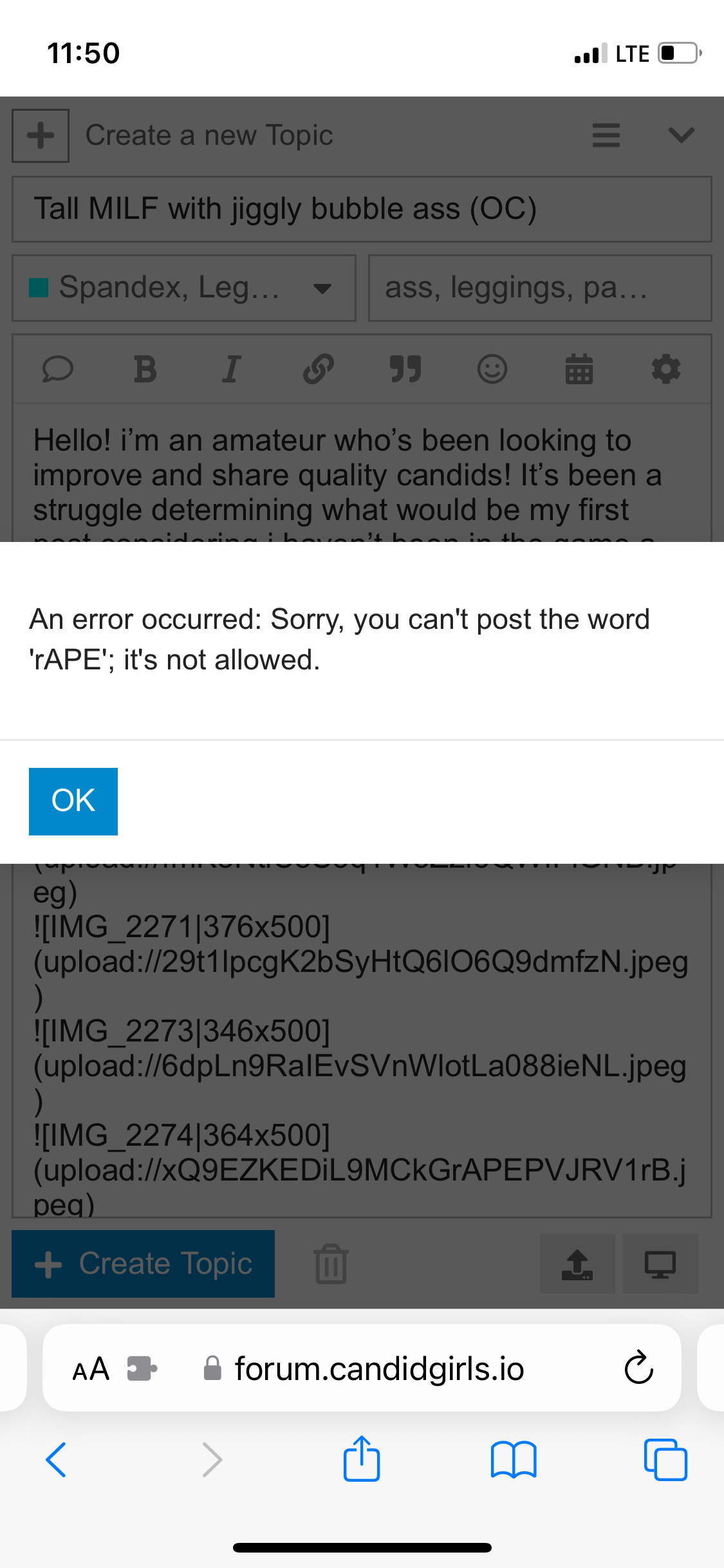
Task: Show all open Safari tabs
Action: coord(665,1460)
